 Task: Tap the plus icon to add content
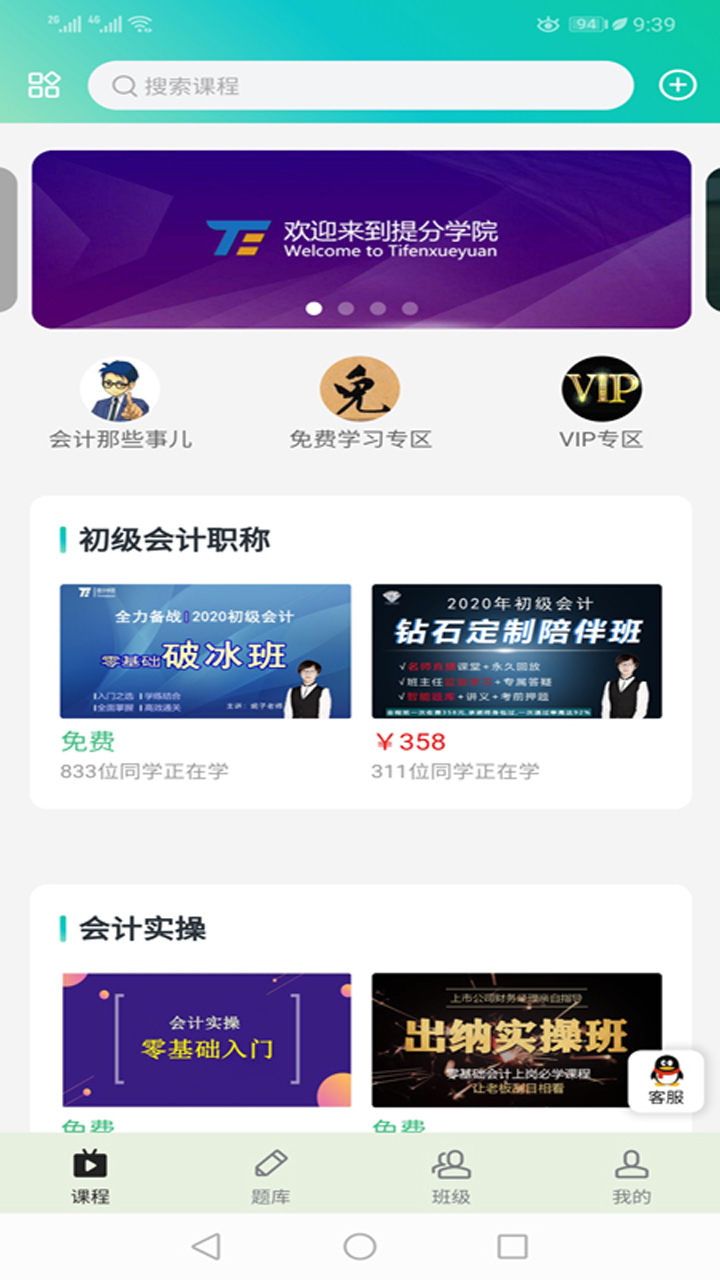tap(678, 85)
